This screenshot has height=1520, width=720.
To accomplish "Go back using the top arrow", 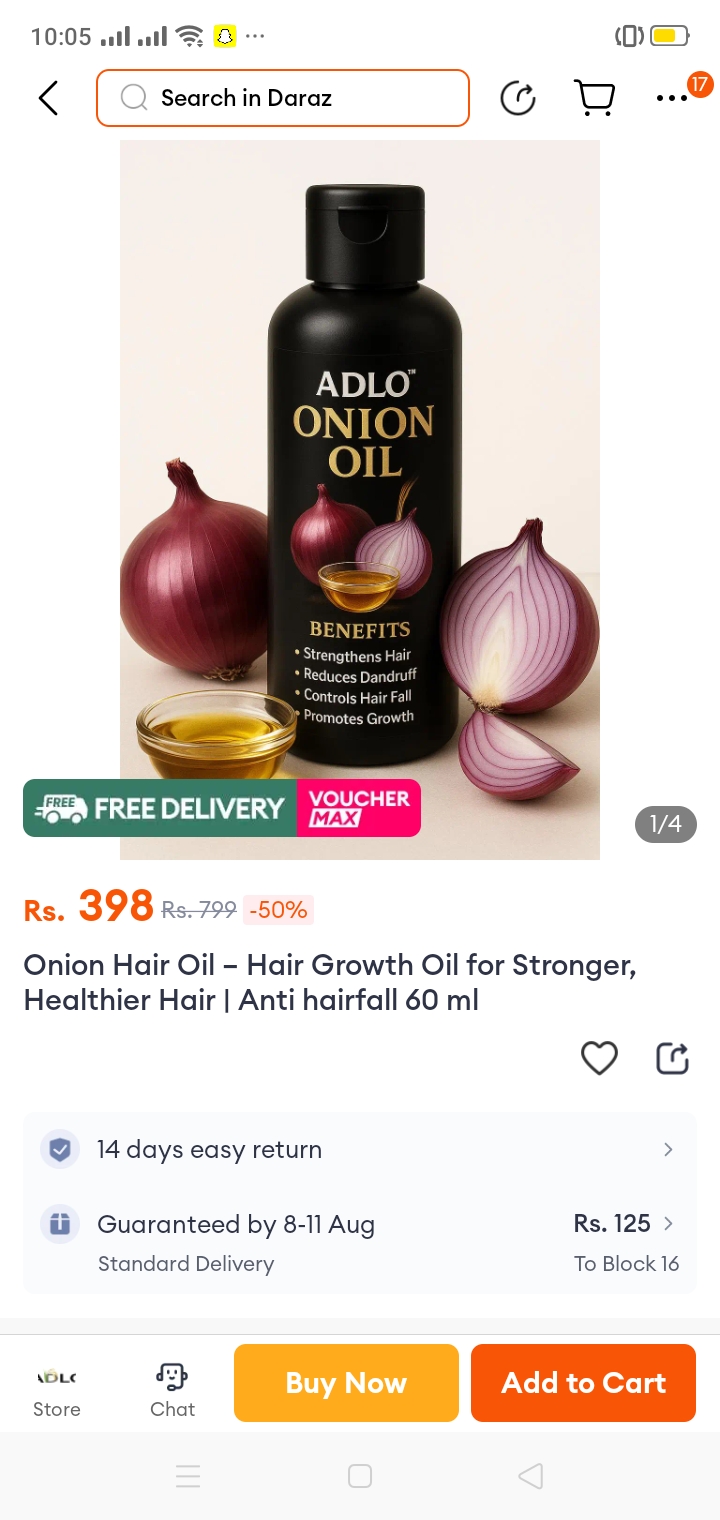I will (x=48, y=98).
